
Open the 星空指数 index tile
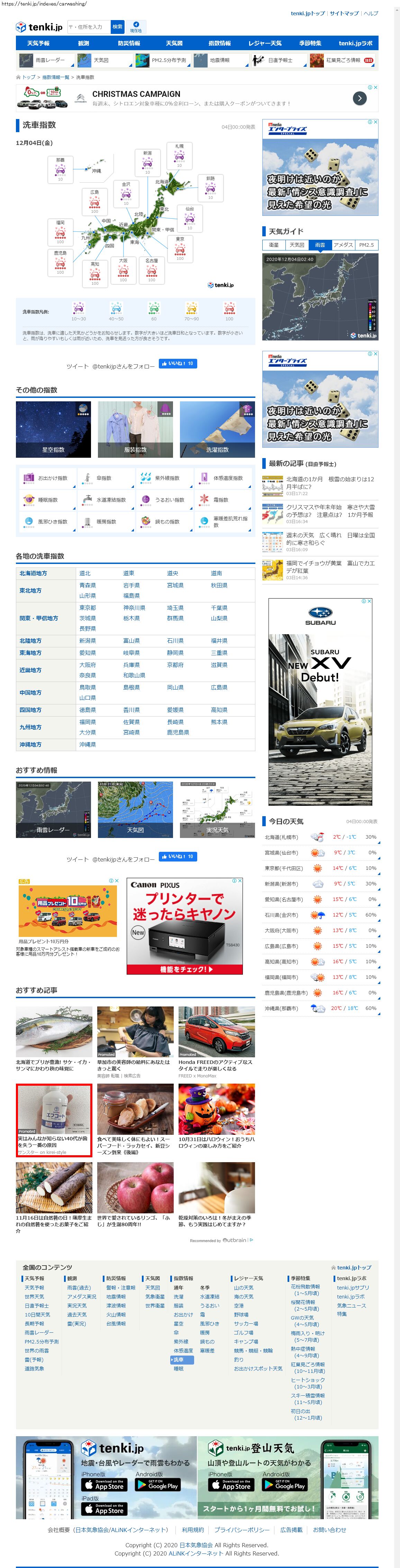[53, 429]
